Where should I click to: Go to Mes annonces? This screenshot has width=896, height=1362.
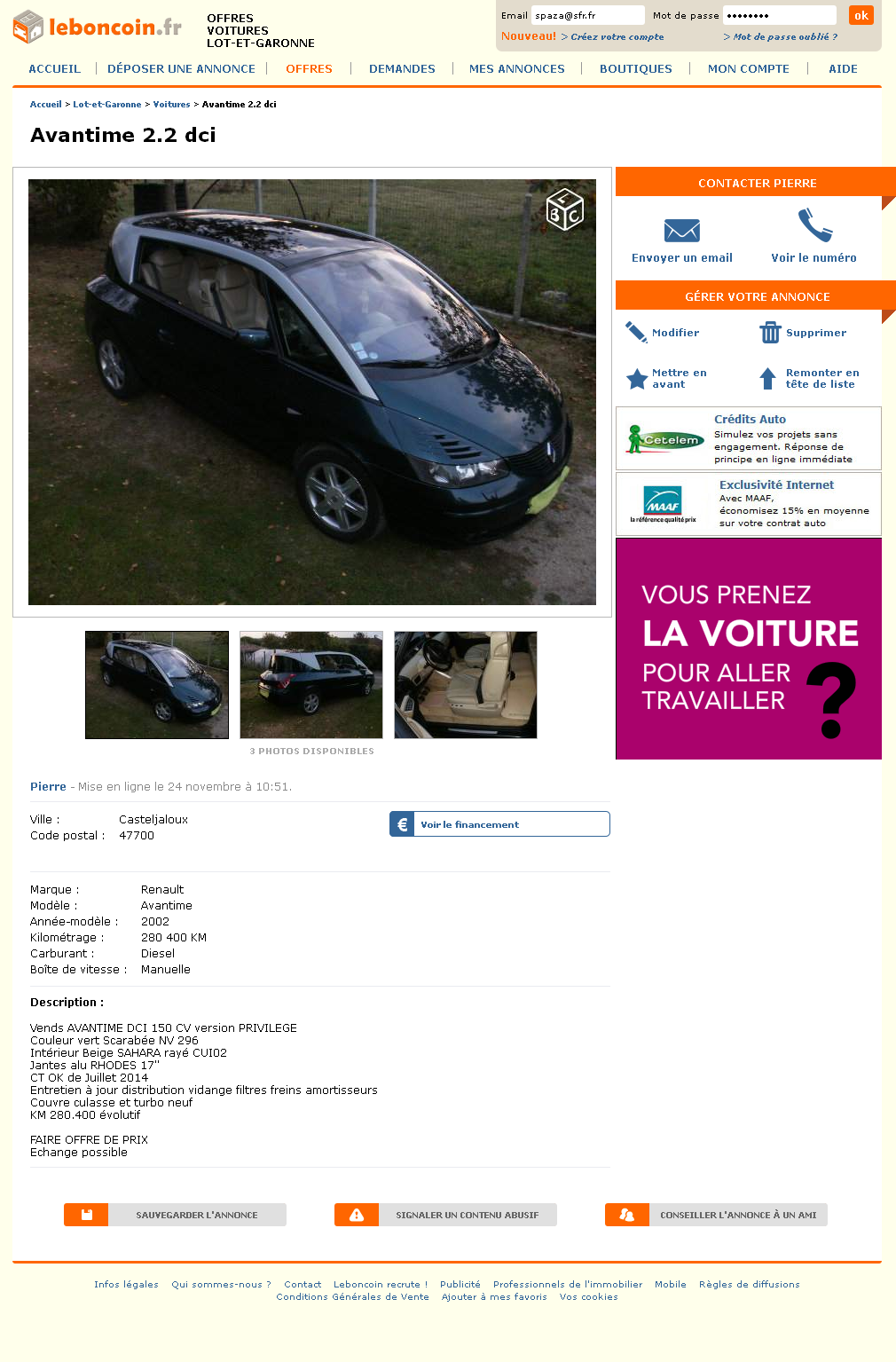point(516,68)
